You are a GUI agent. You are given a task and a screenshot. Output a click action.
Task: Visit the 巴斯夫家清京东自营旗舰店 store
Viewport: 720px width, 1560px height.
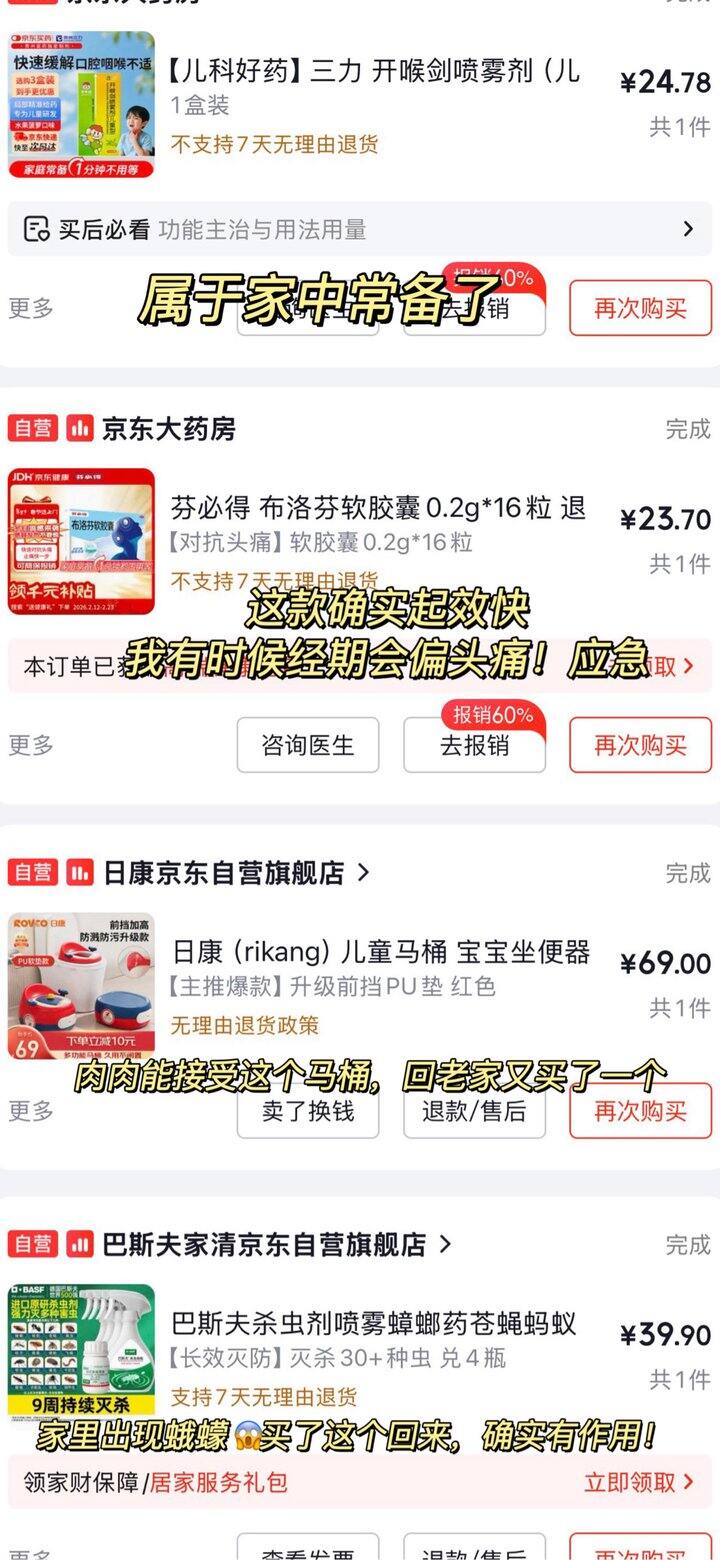(x=264, y=1244)
